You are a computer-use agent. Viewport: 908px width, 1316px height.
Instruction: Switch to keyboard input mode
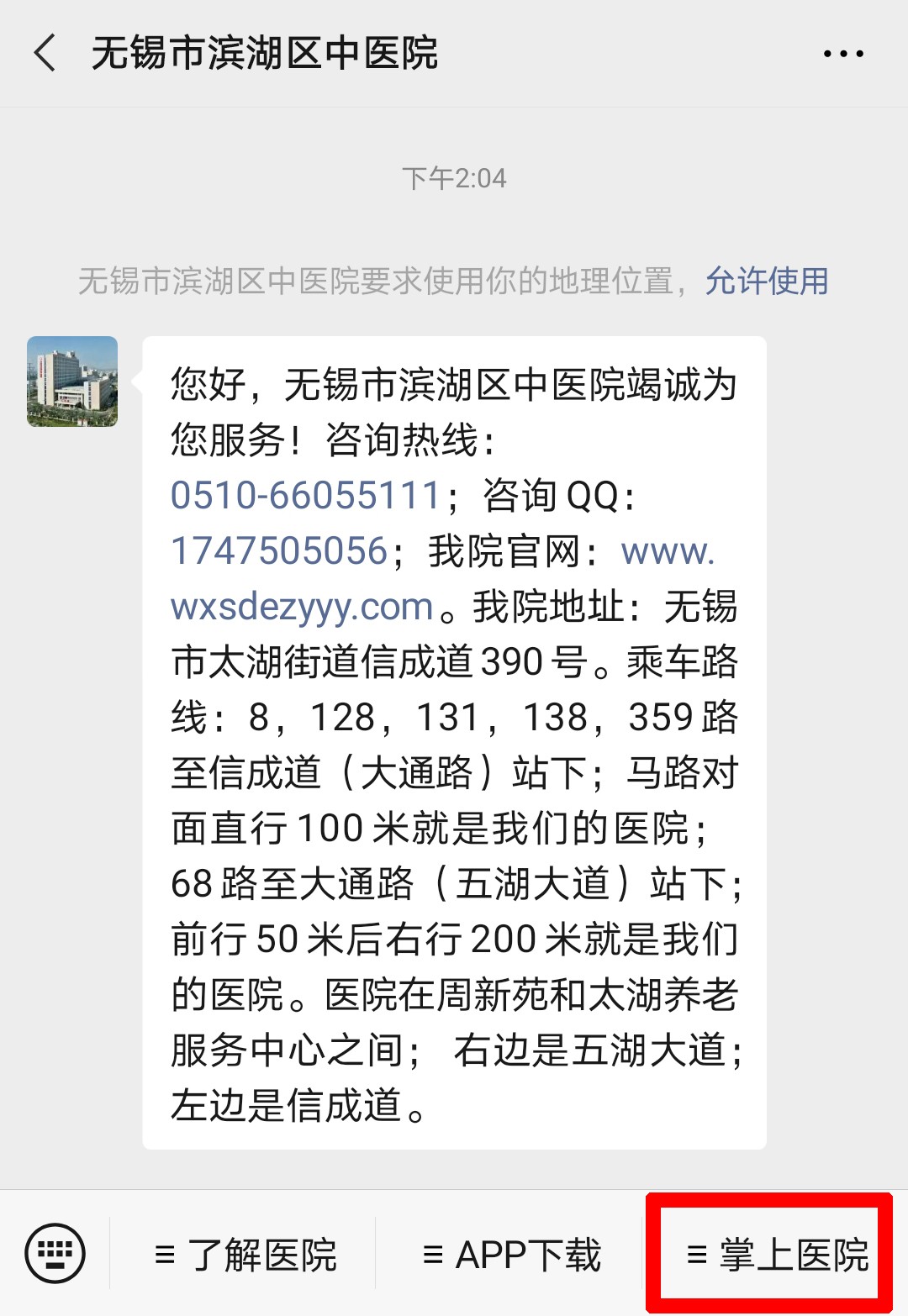click(55, 1255)
